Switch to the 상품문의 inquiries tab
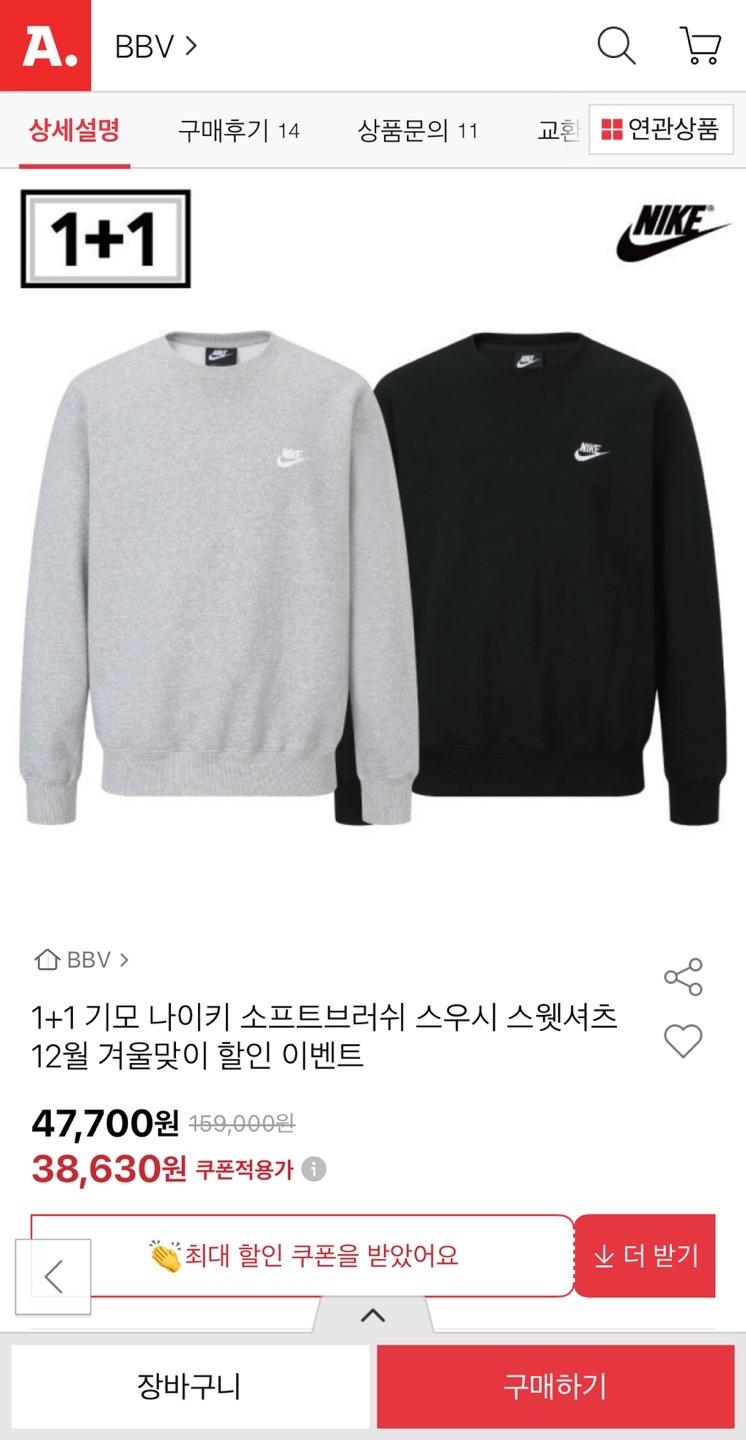The width and height of the screenshot is (746, 1440). 417,130
